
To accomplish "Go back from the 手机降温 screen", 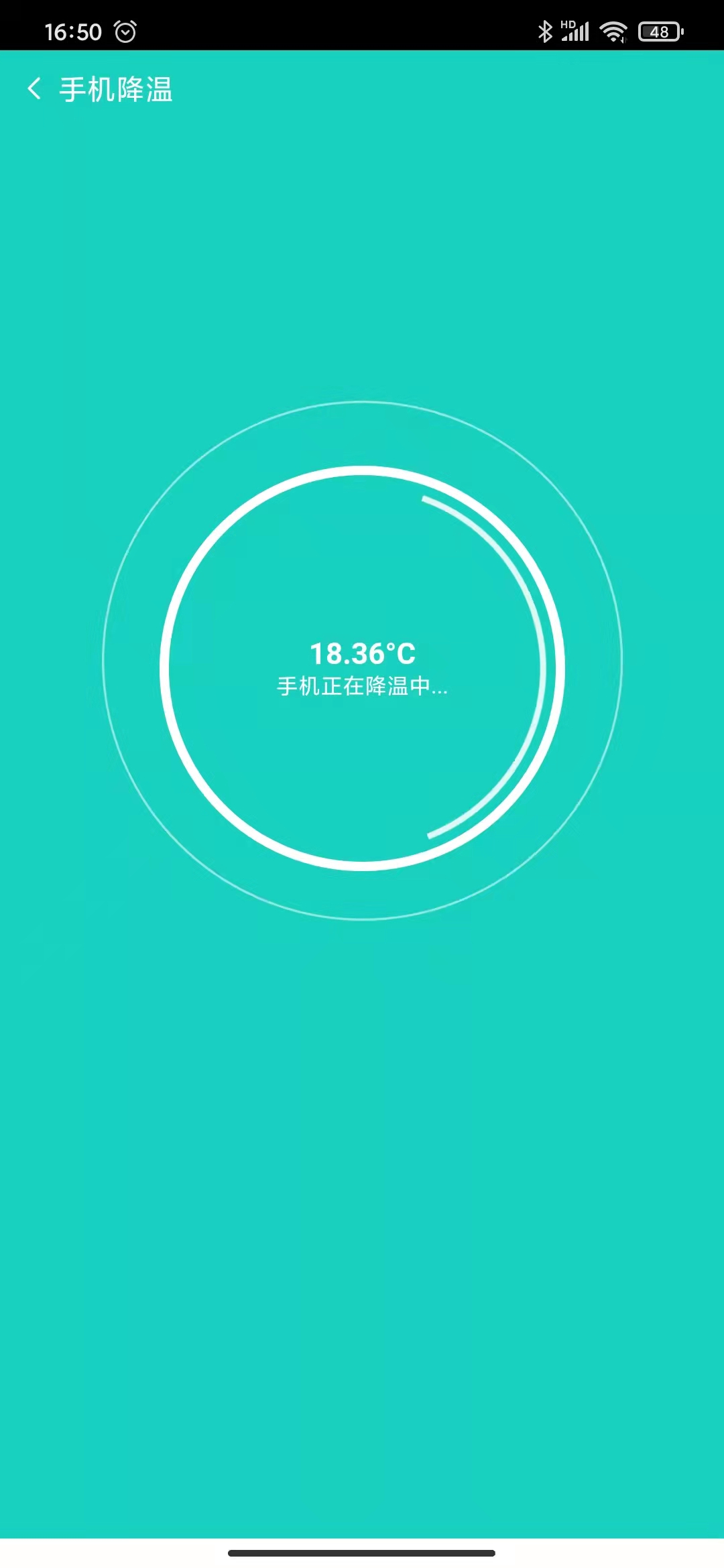I will pos(34,88).
